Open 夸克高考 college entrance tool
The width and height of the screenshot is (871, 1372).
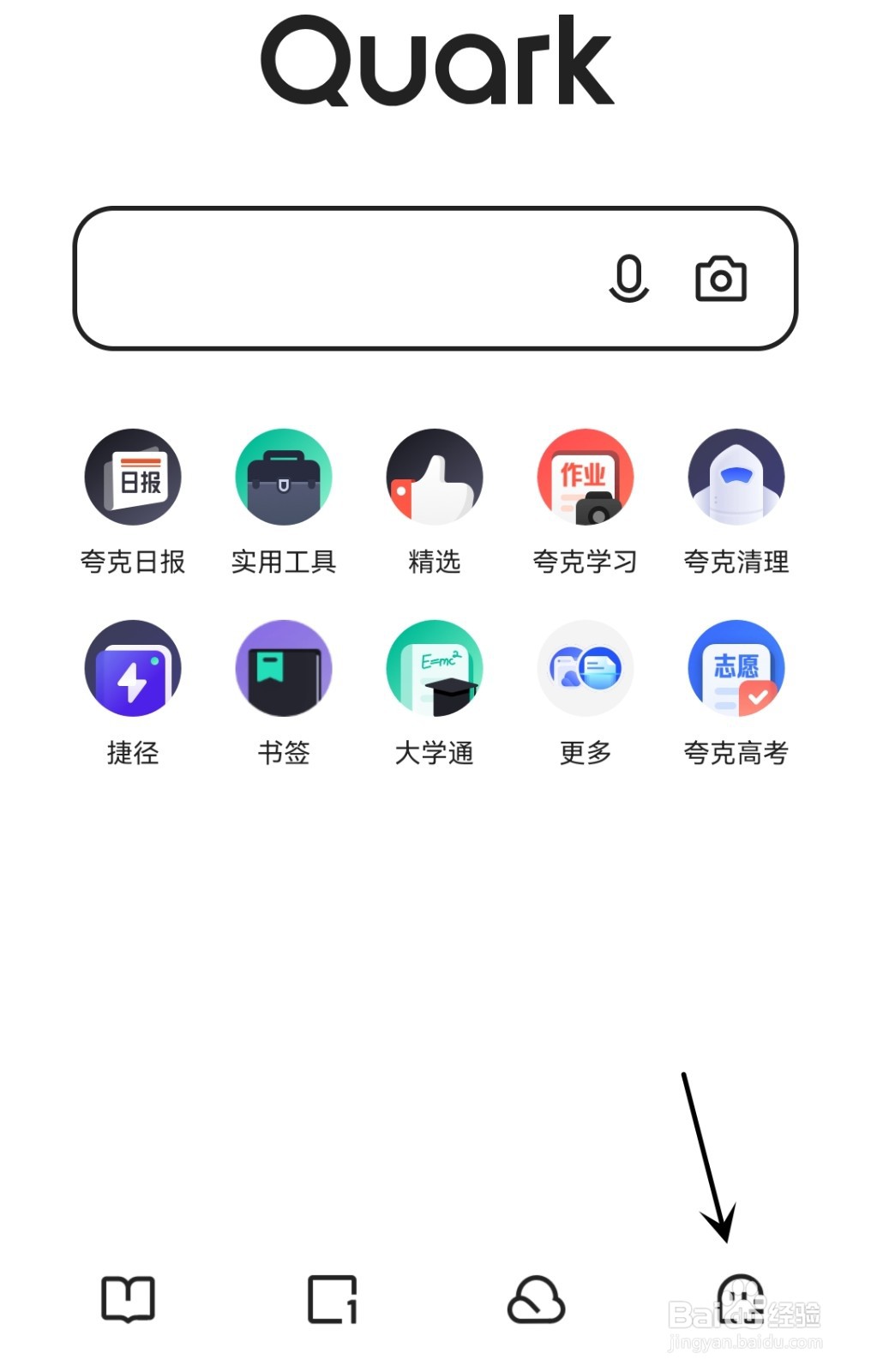coord(736,670)
